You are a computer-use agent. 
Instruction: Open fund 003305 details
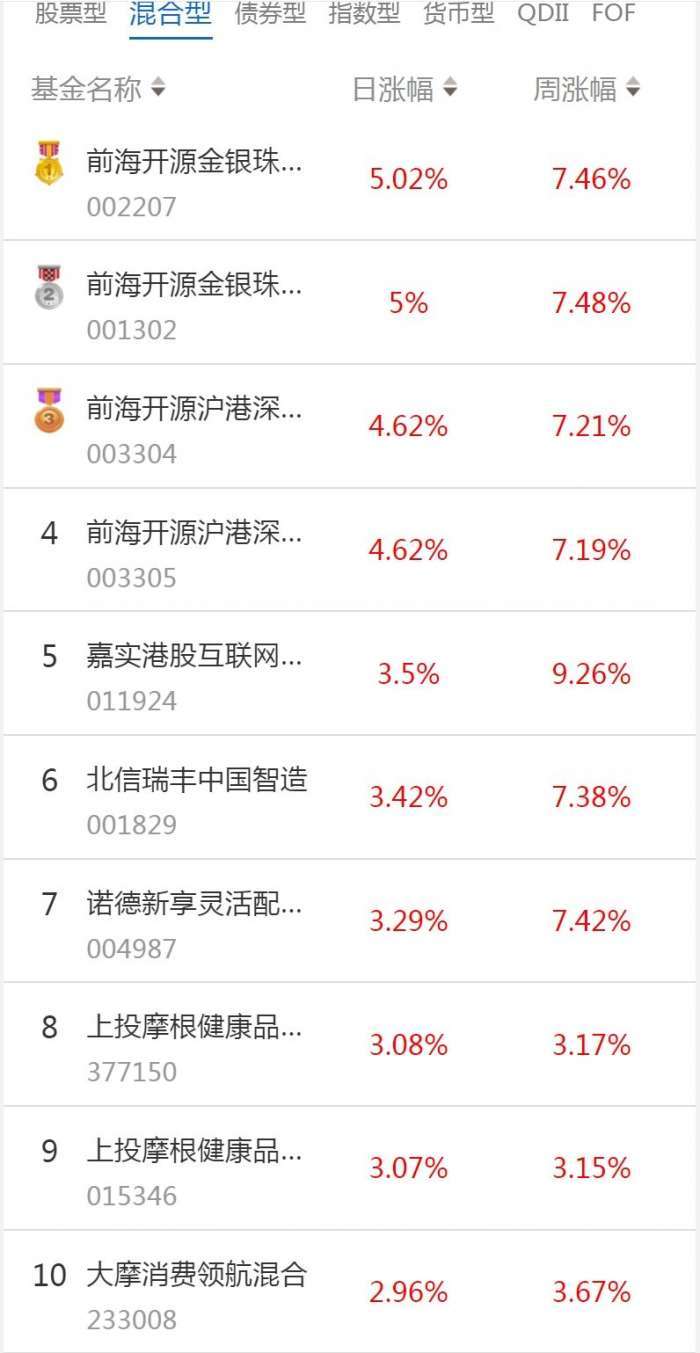[194, 534]
